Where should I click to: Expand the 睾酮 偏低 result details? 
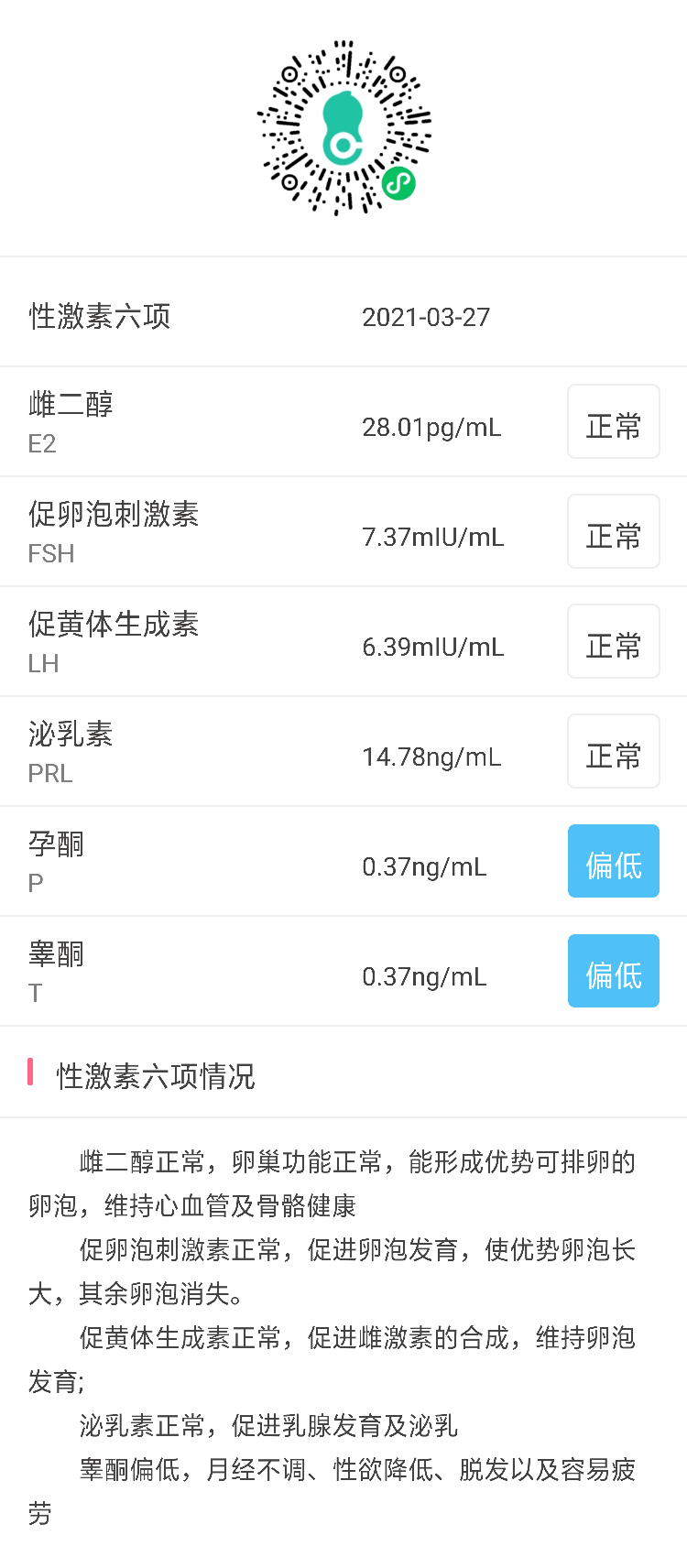point(613,971)
